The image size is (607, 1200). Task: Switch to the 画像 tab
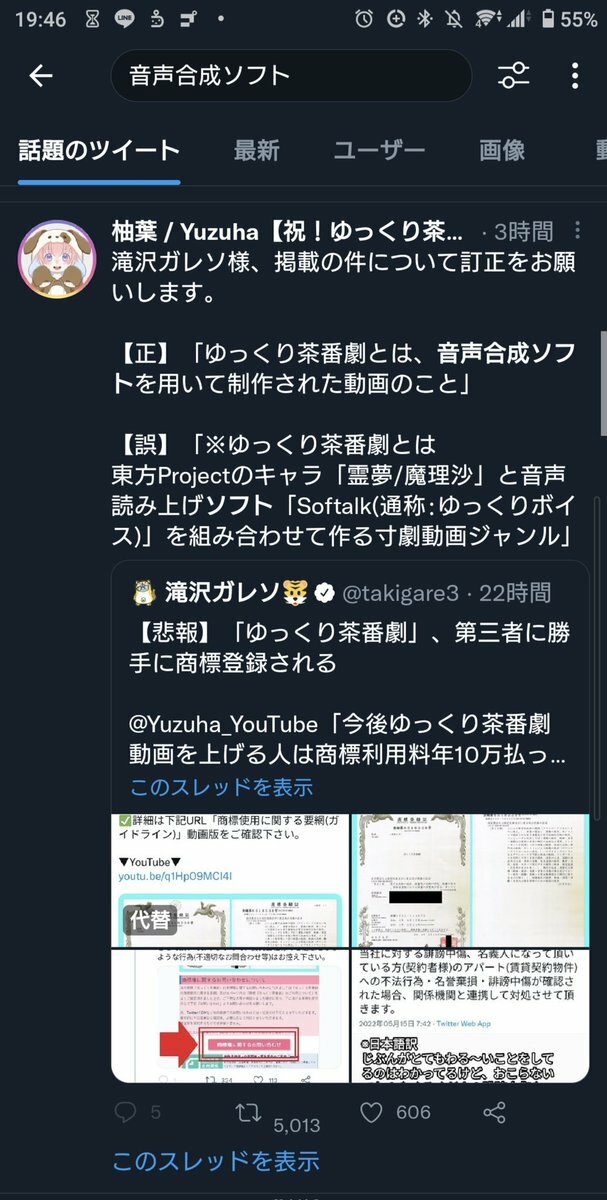[x=502, y=151]
